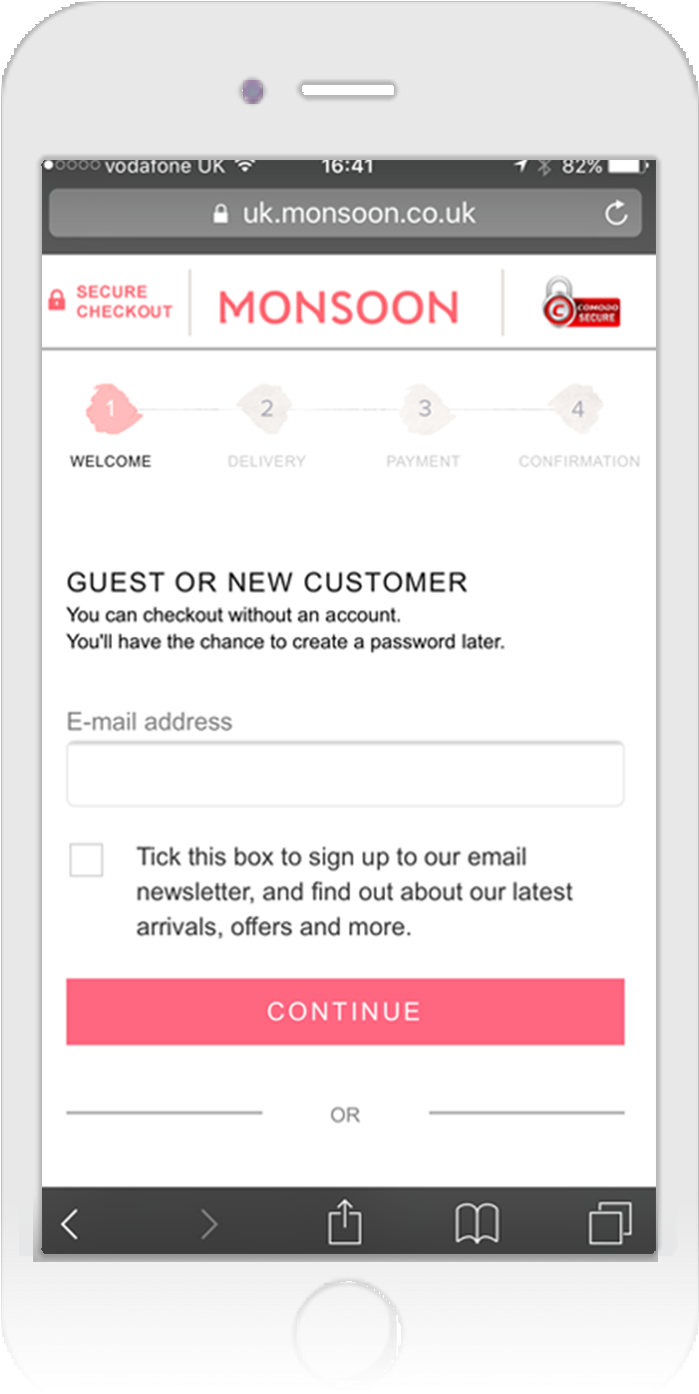Continue checkout as guest
Screen dimensions: 699x1394
pyautogui.click(x=345, y=1012)
